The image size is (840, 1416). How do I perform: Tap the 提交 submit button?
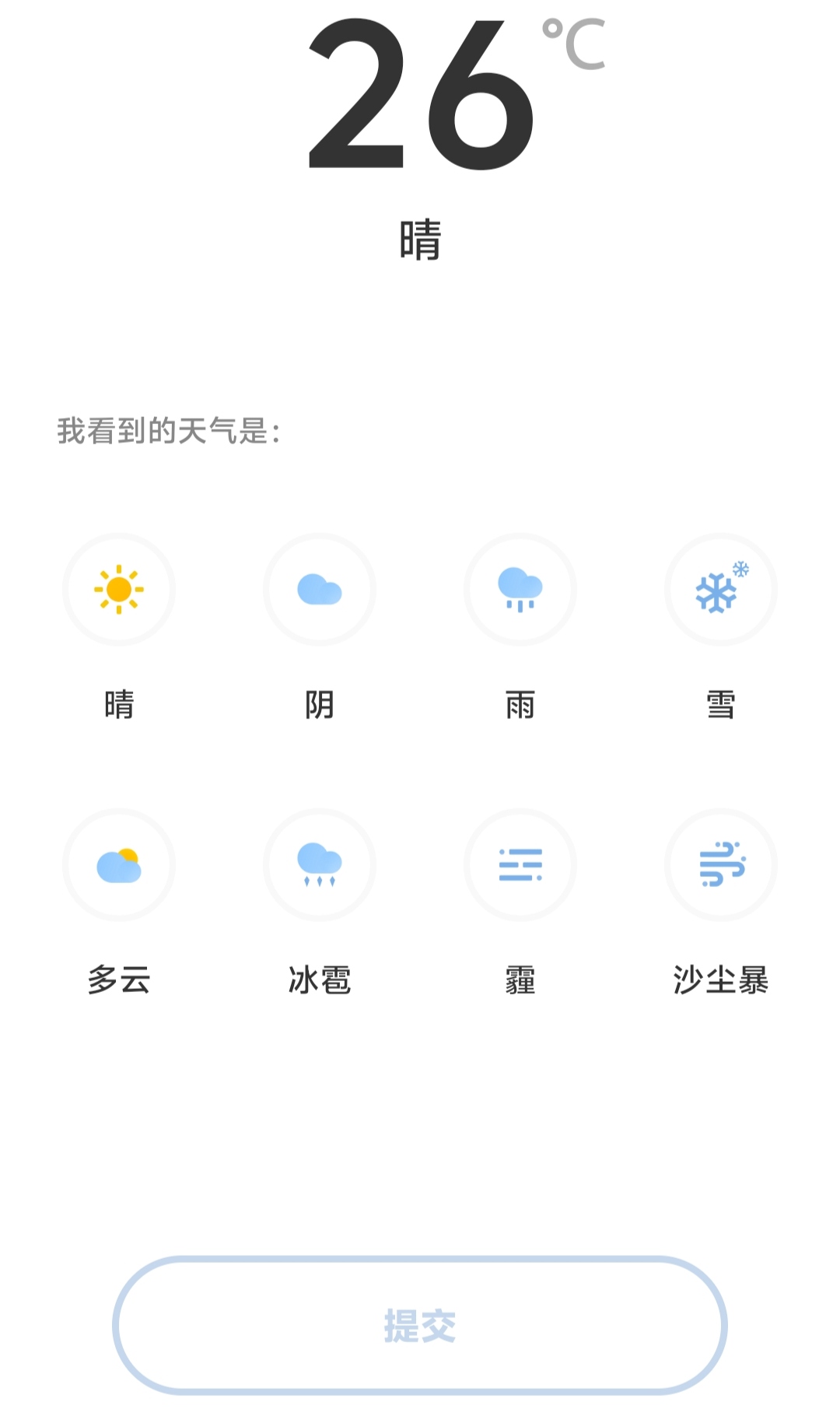420,1325
